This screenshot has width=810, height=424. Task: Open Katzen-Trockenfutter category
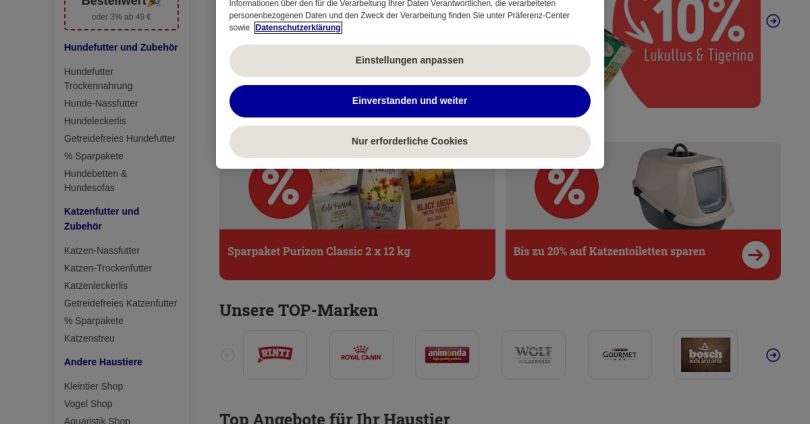coord(108,268)
